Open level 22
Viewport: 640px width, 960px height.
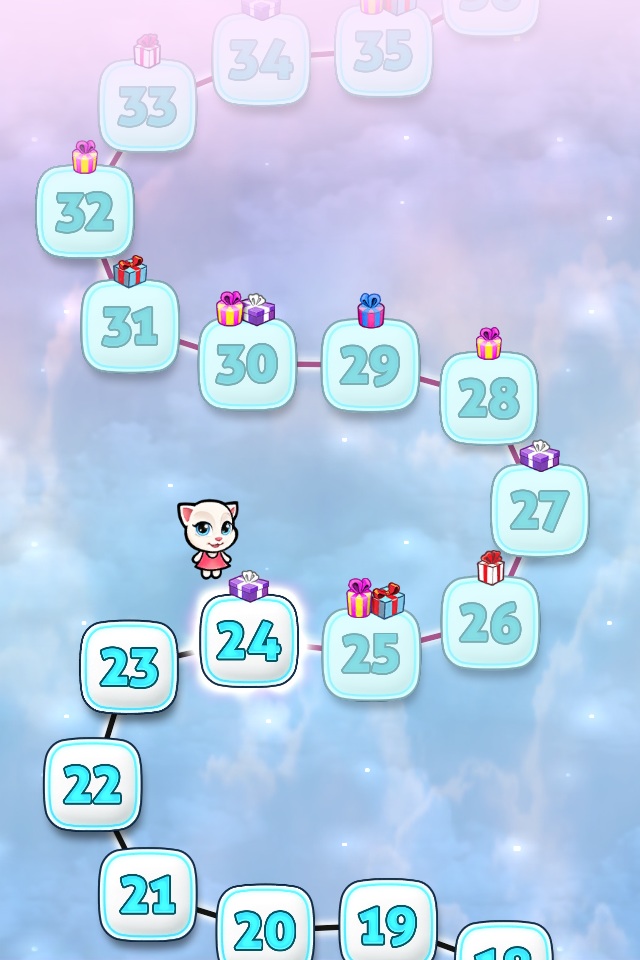tap(92, 784)
